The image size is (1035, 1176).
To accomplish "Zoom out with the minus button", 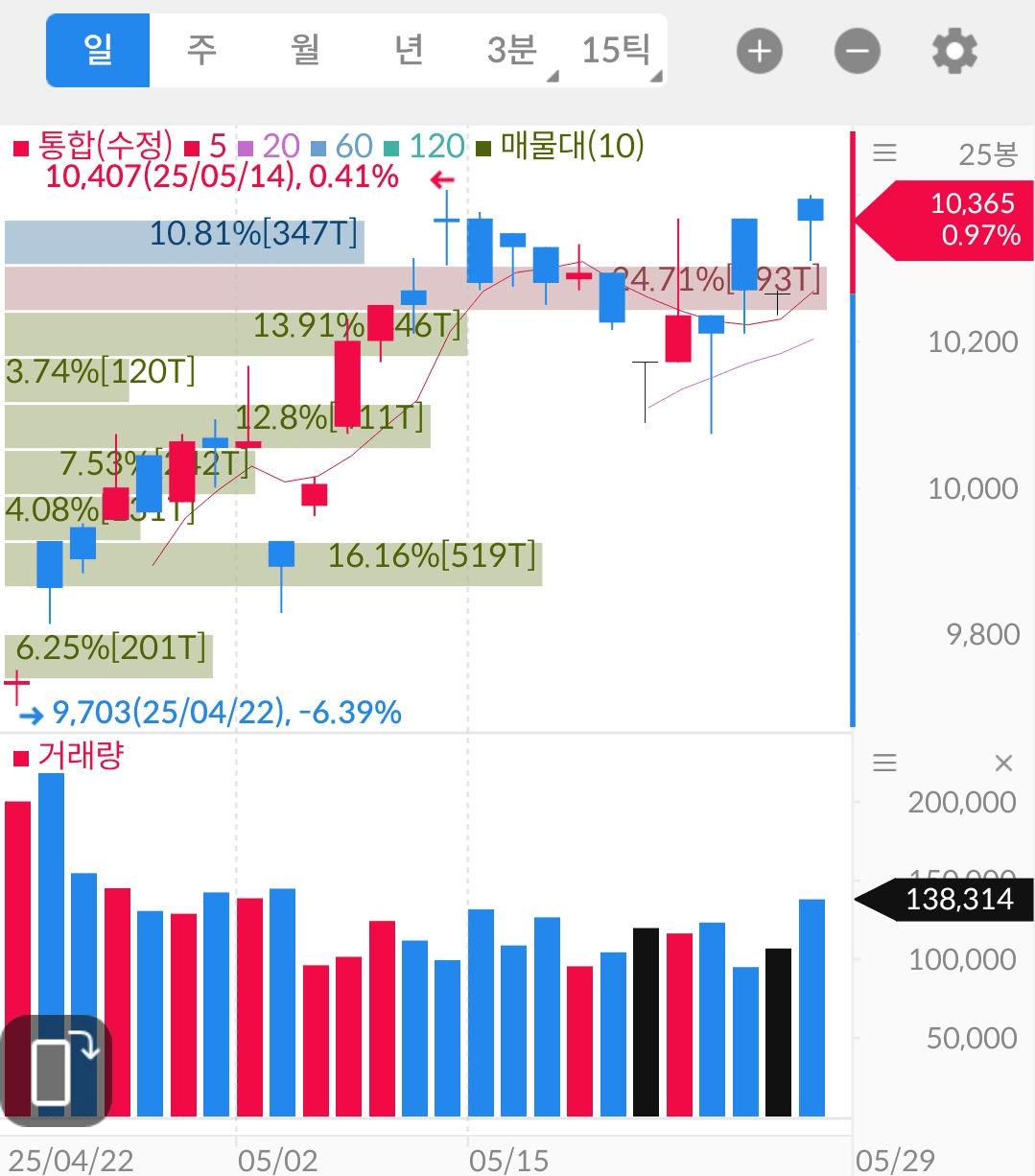I will tap(857, 51).
